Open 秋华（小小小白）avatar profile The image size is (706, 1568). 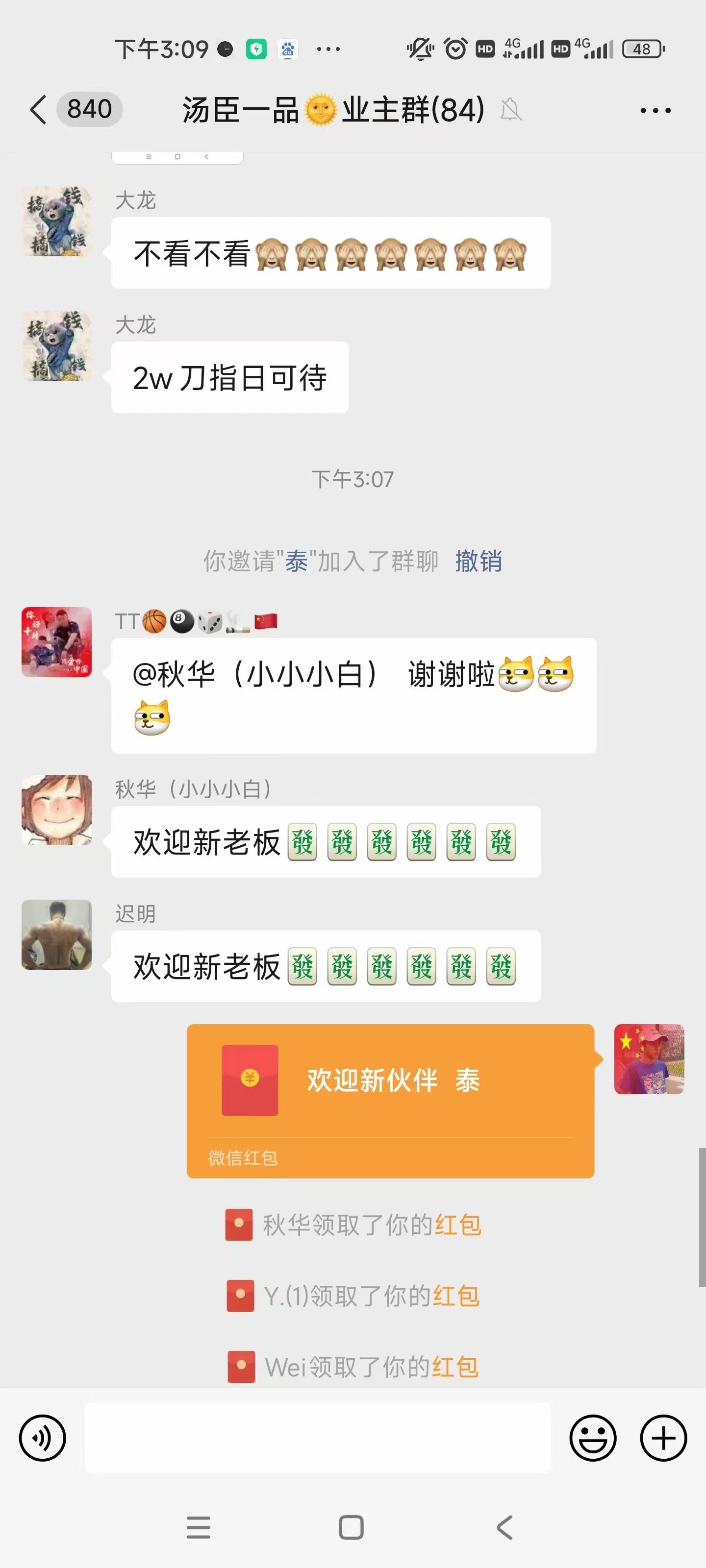pyautogui.click(x=57, y=809)
